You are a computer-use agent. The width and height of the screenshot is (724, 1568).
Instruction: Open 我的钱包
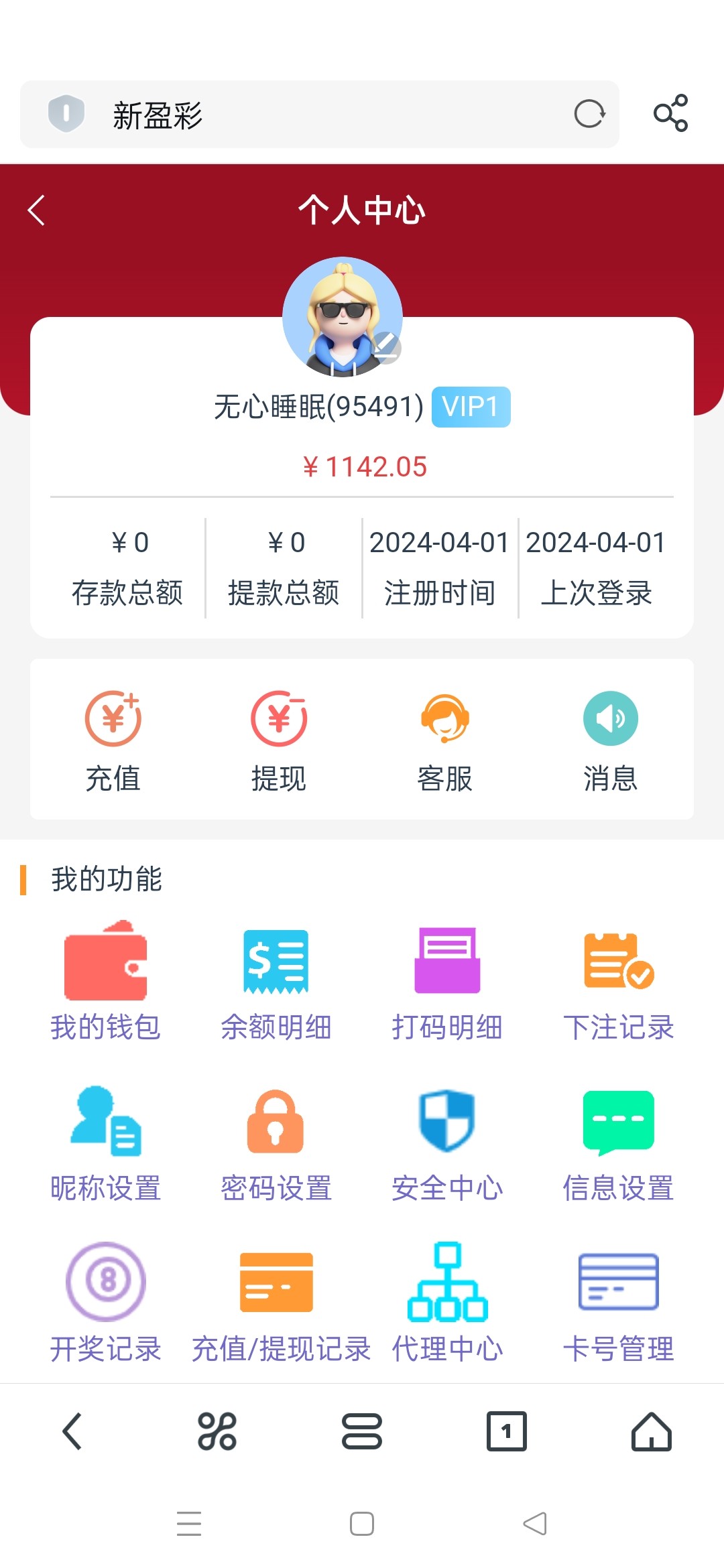(105, 981)
